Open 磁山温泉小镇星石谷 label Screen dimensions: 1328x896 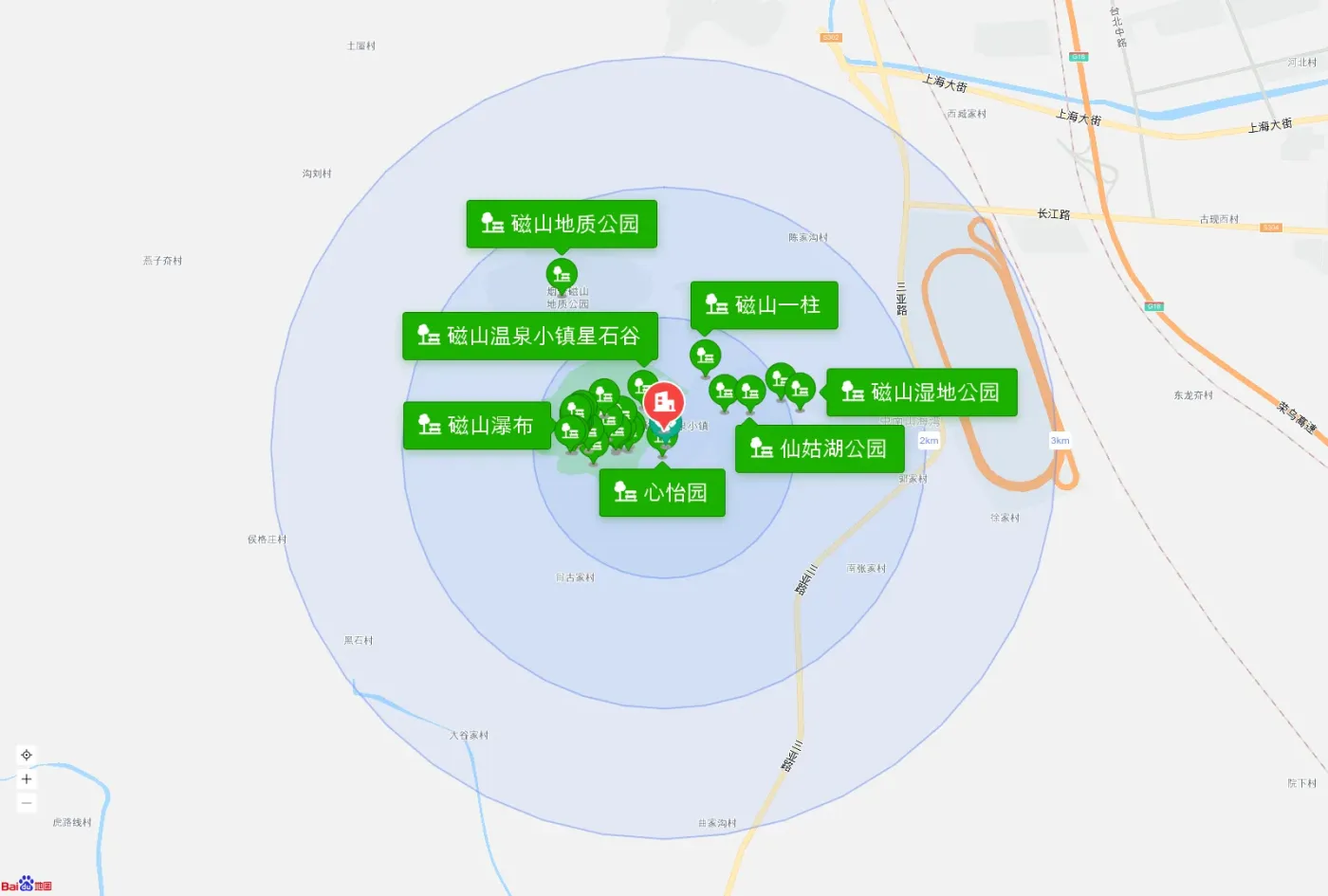pos(529,336)
